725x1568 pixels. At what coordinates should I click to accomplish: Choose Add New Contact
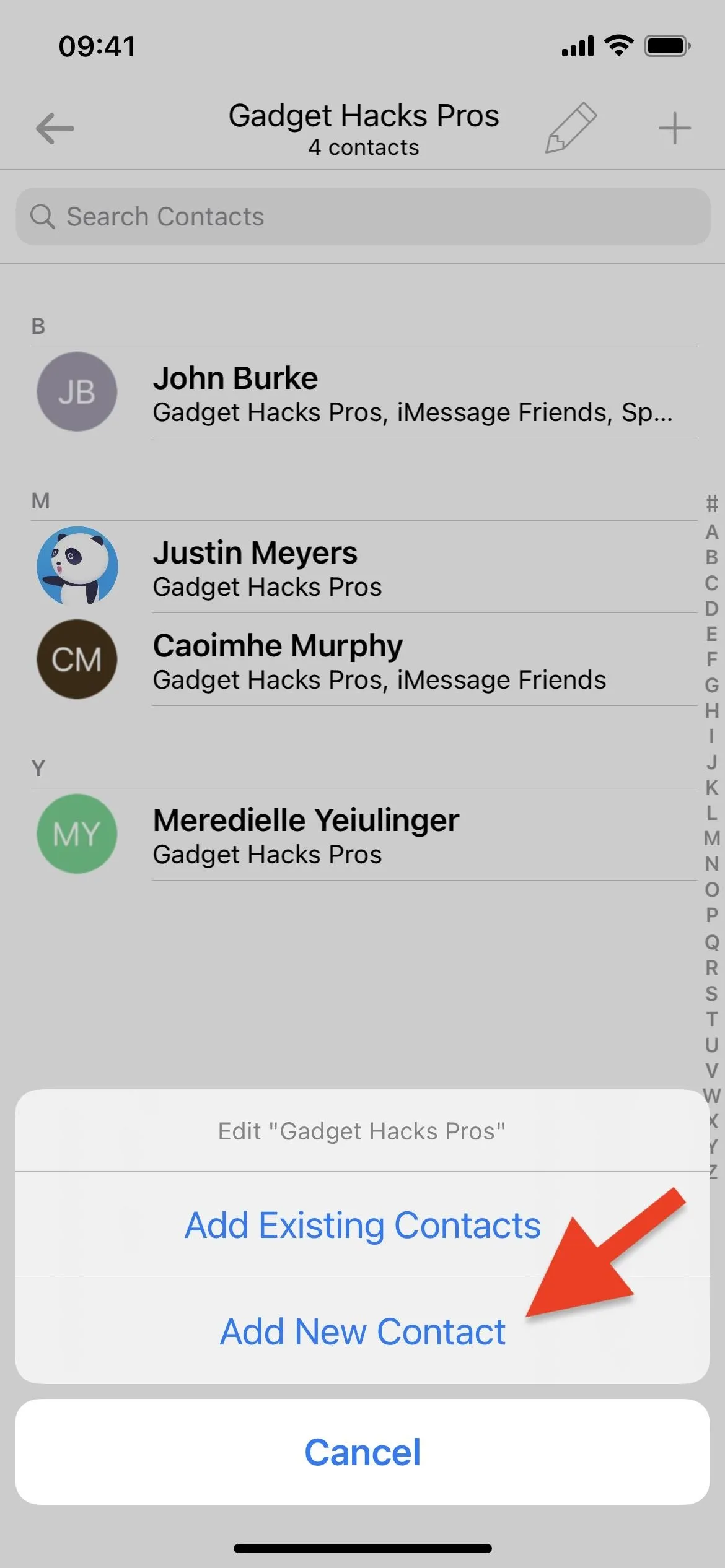click(x=362, y=1331)
